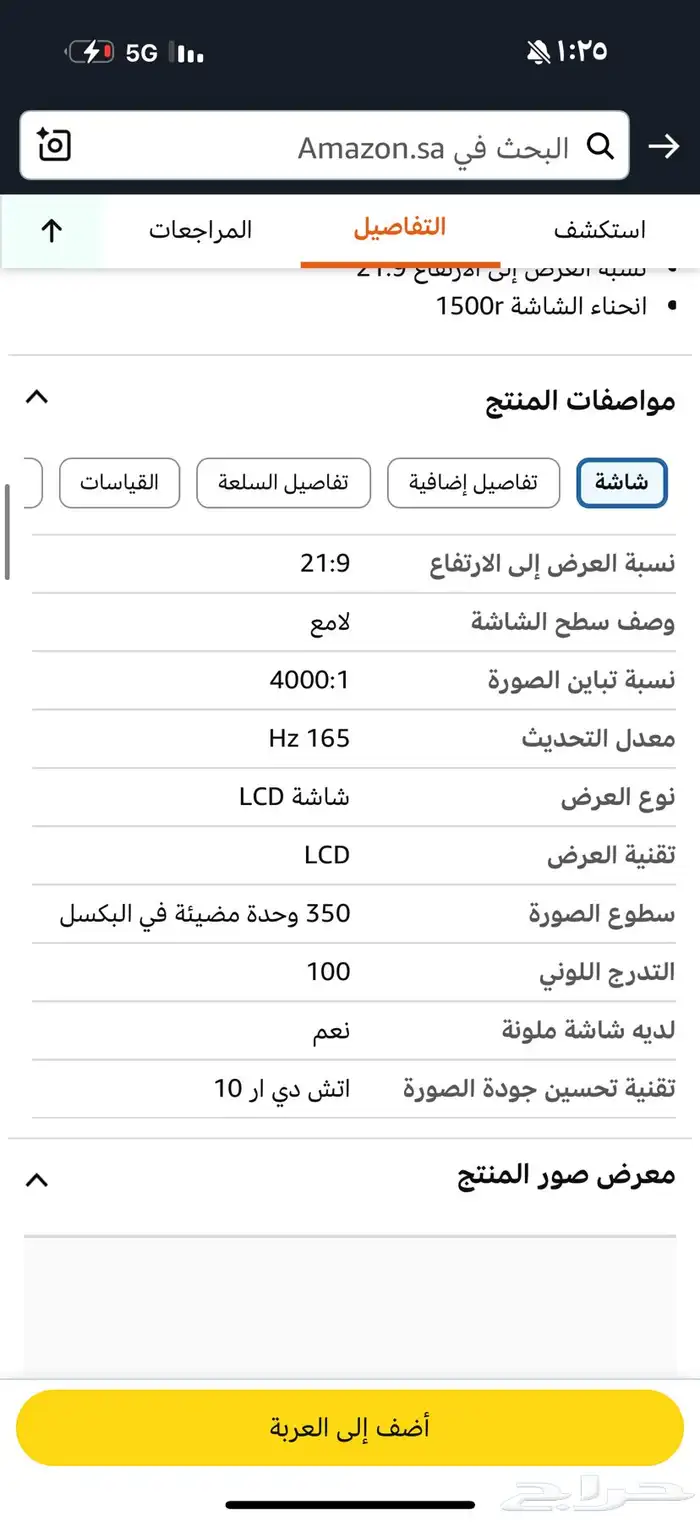
Task: Switch to the استكشف tab
Action: (599, 230)
